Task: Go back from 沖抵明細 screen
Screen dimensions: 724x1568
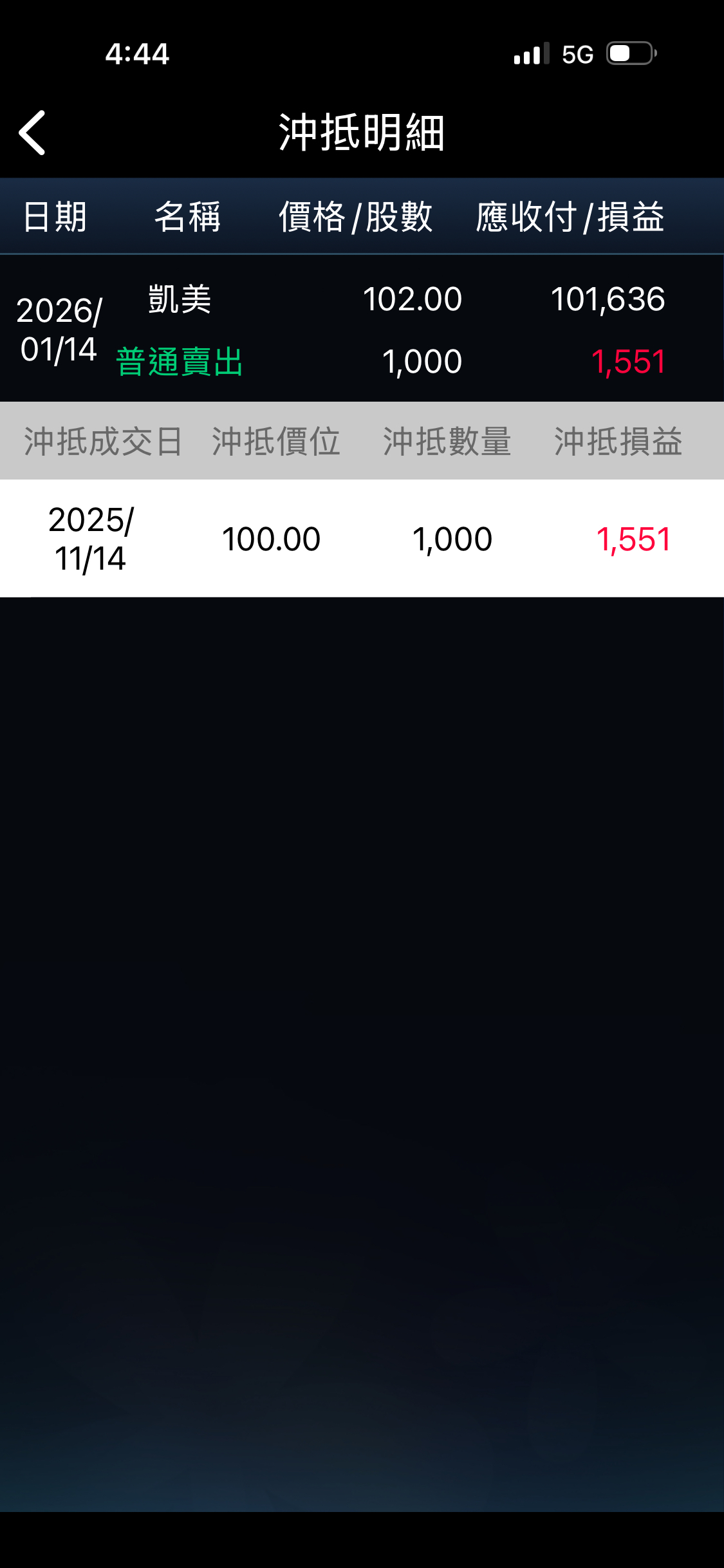Action: pyautogui.click(x=32, y=133)
